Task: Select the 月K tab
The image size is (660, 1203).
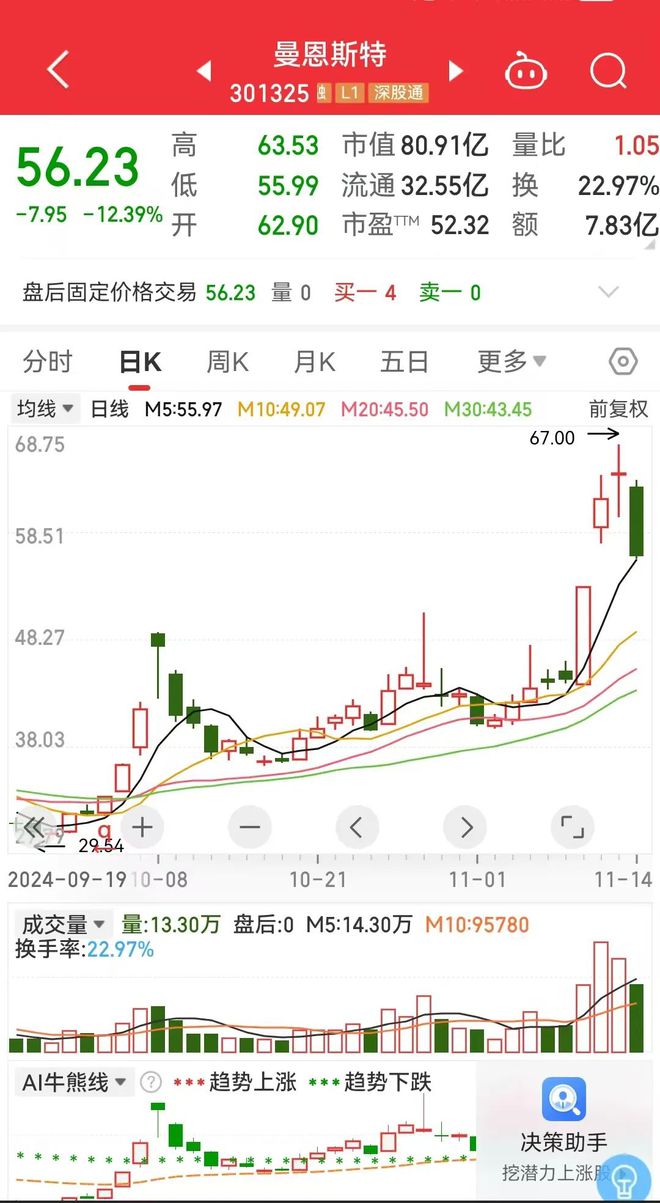Action: coord(314,361)
